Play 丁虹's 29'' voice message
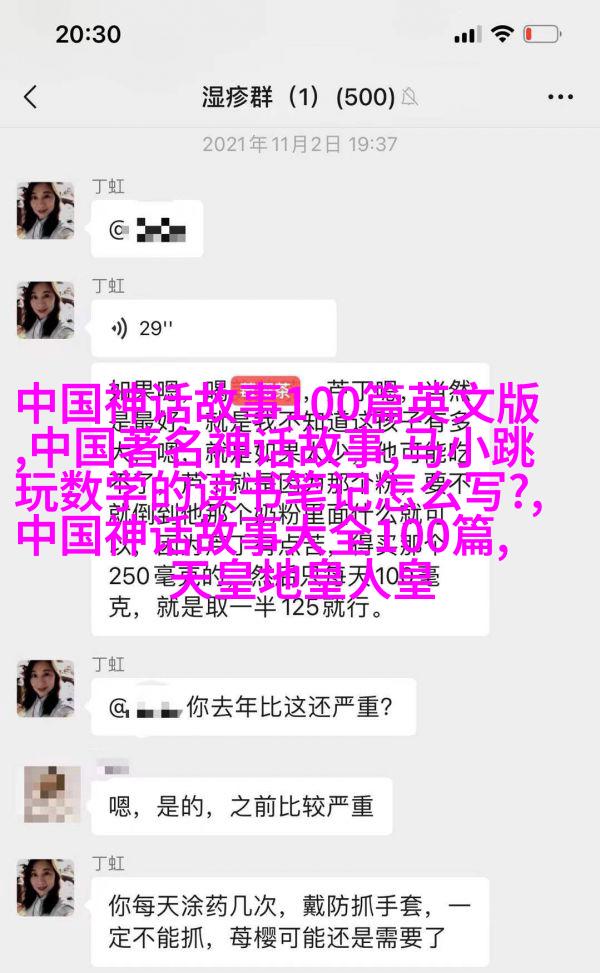The image size is (600, 973). click(213, 328)
